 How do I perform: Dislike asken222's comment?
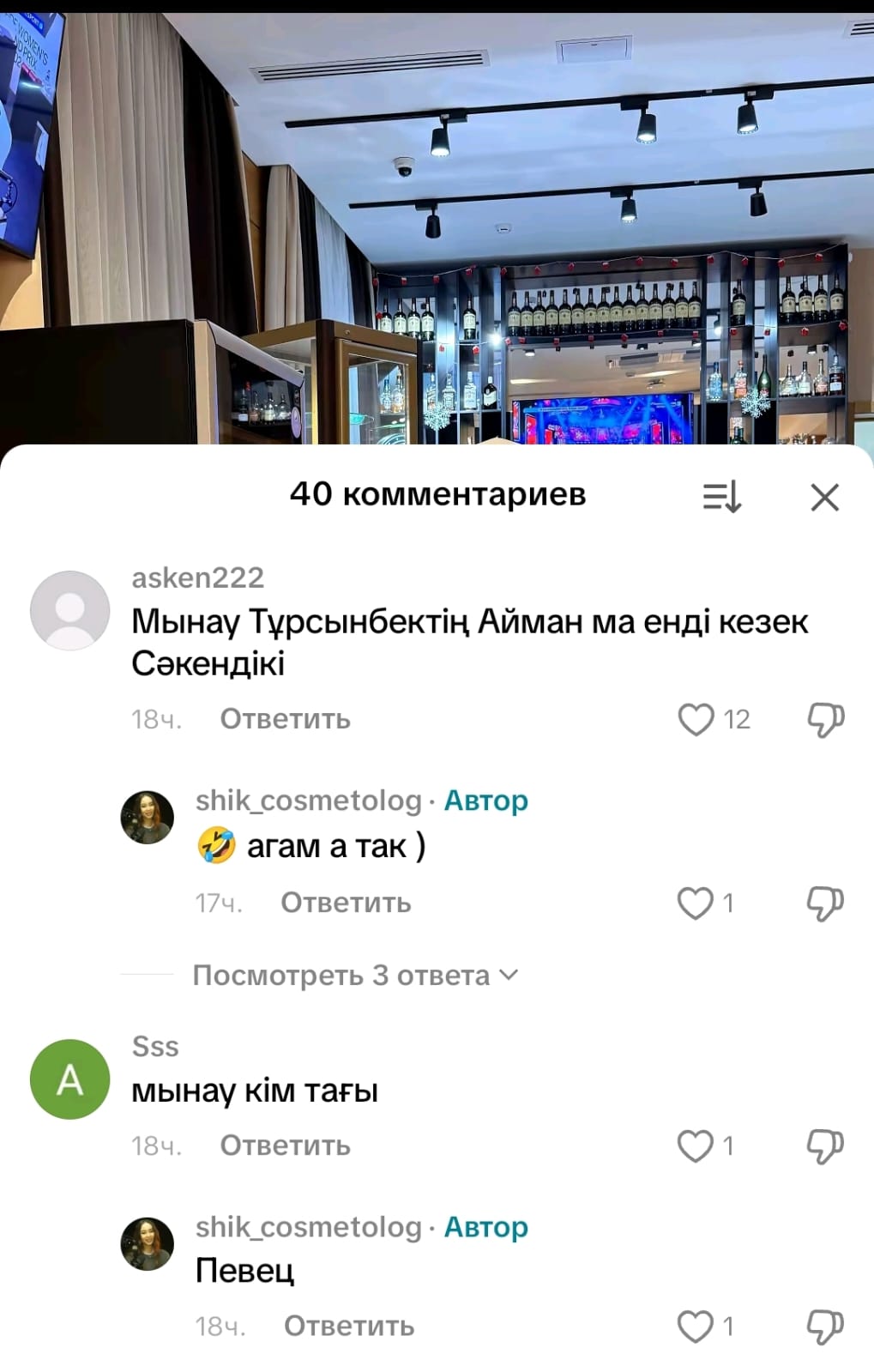pyautogui.click(x=825, y=719)
